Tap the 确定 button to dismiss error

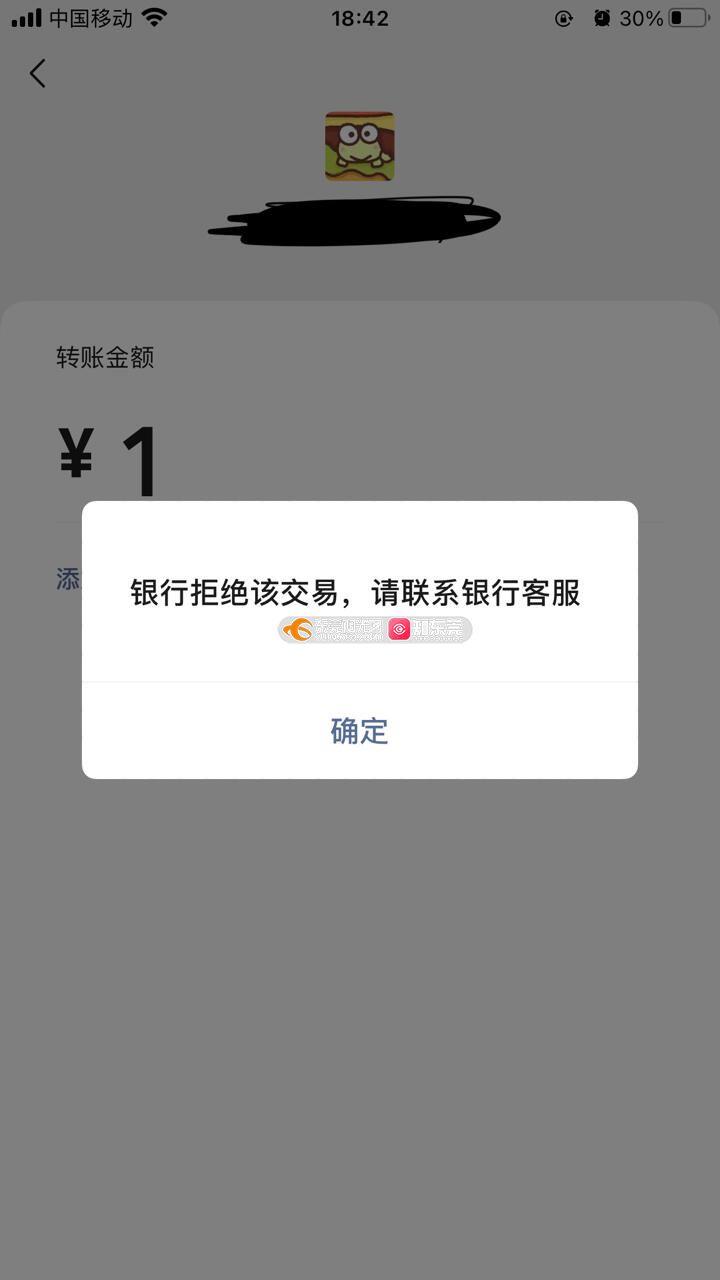(x=359, y=731)
